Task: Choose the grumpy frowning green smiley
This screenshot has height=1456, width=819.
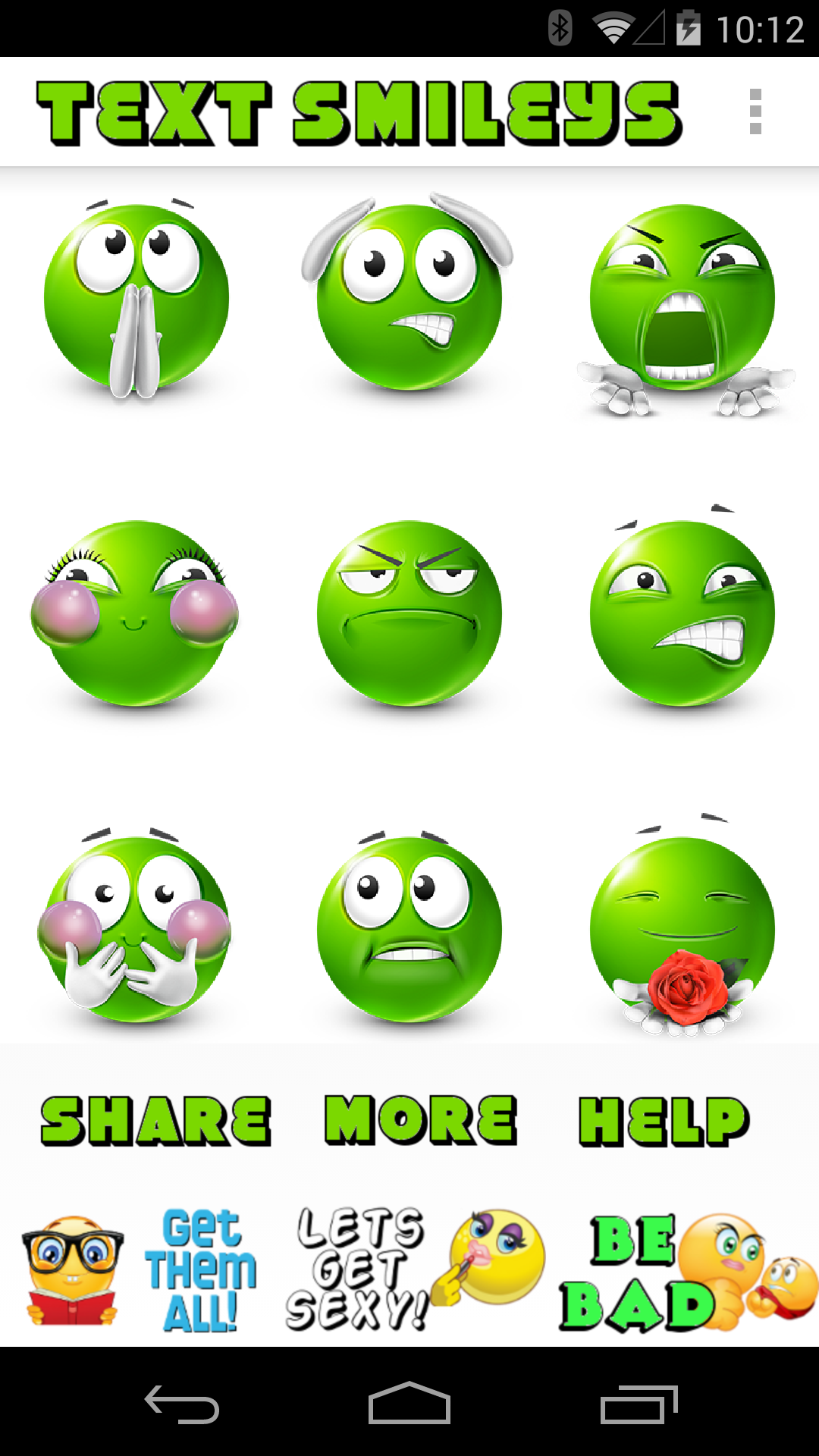Action: tap(409, 614)
